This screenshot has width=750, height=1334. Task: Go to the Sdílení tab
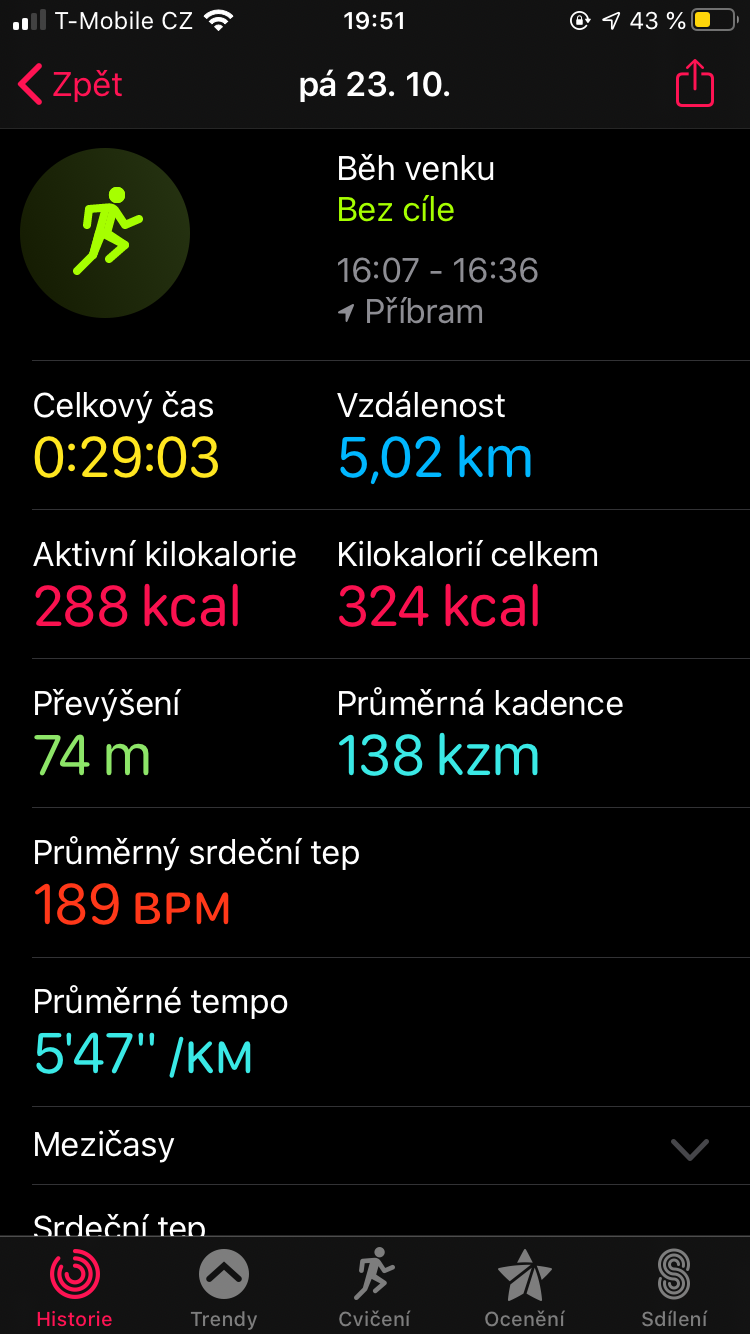[674, 1288]
